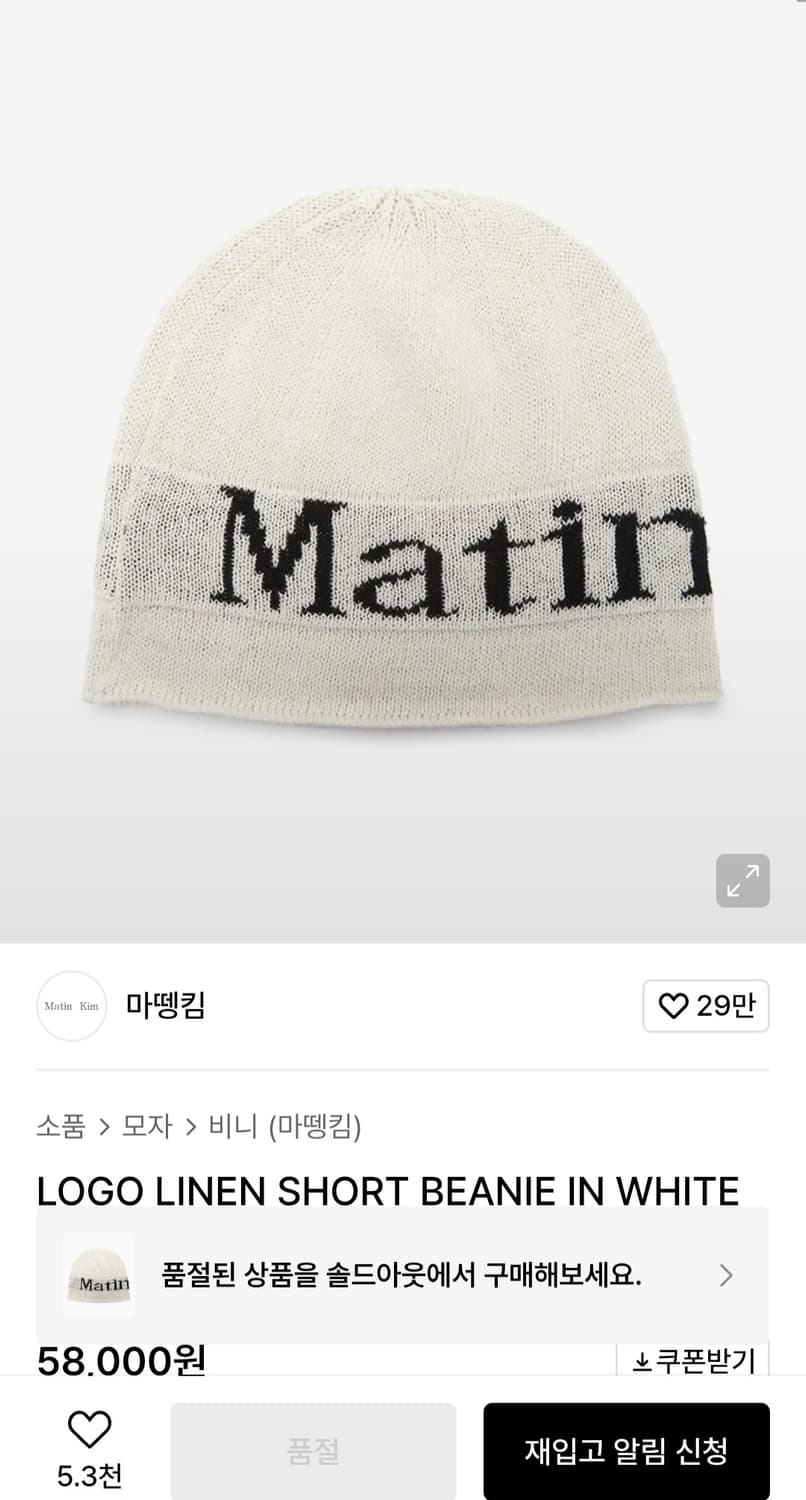
Task: Request restock alert with 재입고 알림 신청
Action: coord(627,1450)
